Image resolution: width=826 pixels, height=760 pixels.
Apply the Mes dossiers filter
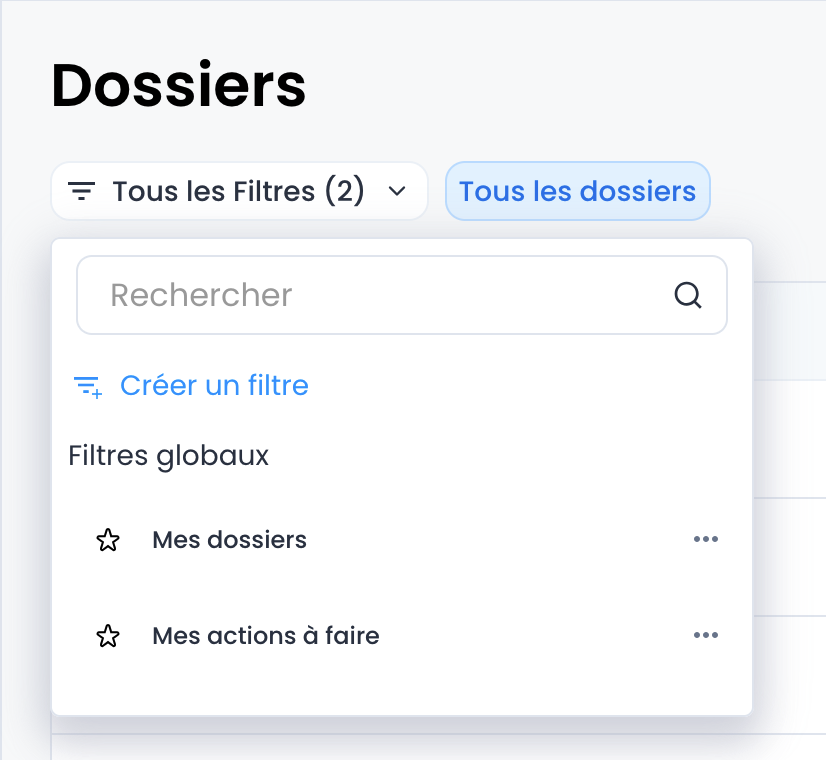[x=229, y=540]
